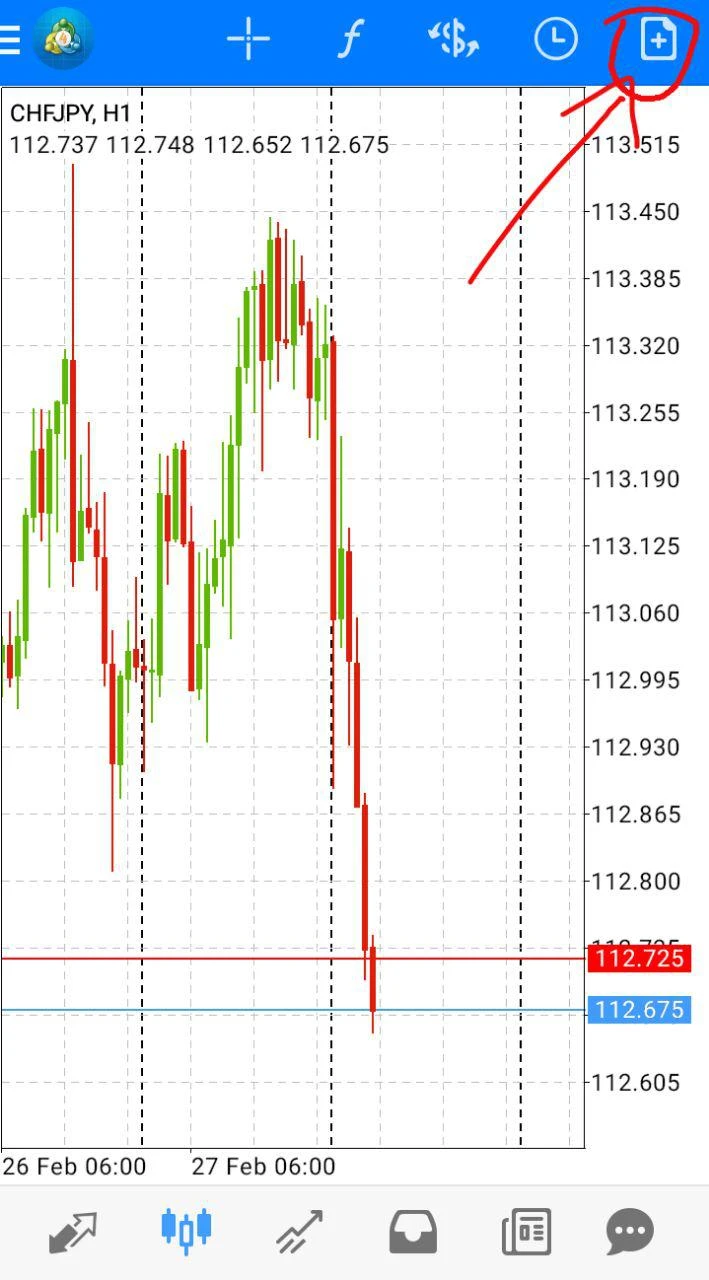Create a new order

click(658, 40)
